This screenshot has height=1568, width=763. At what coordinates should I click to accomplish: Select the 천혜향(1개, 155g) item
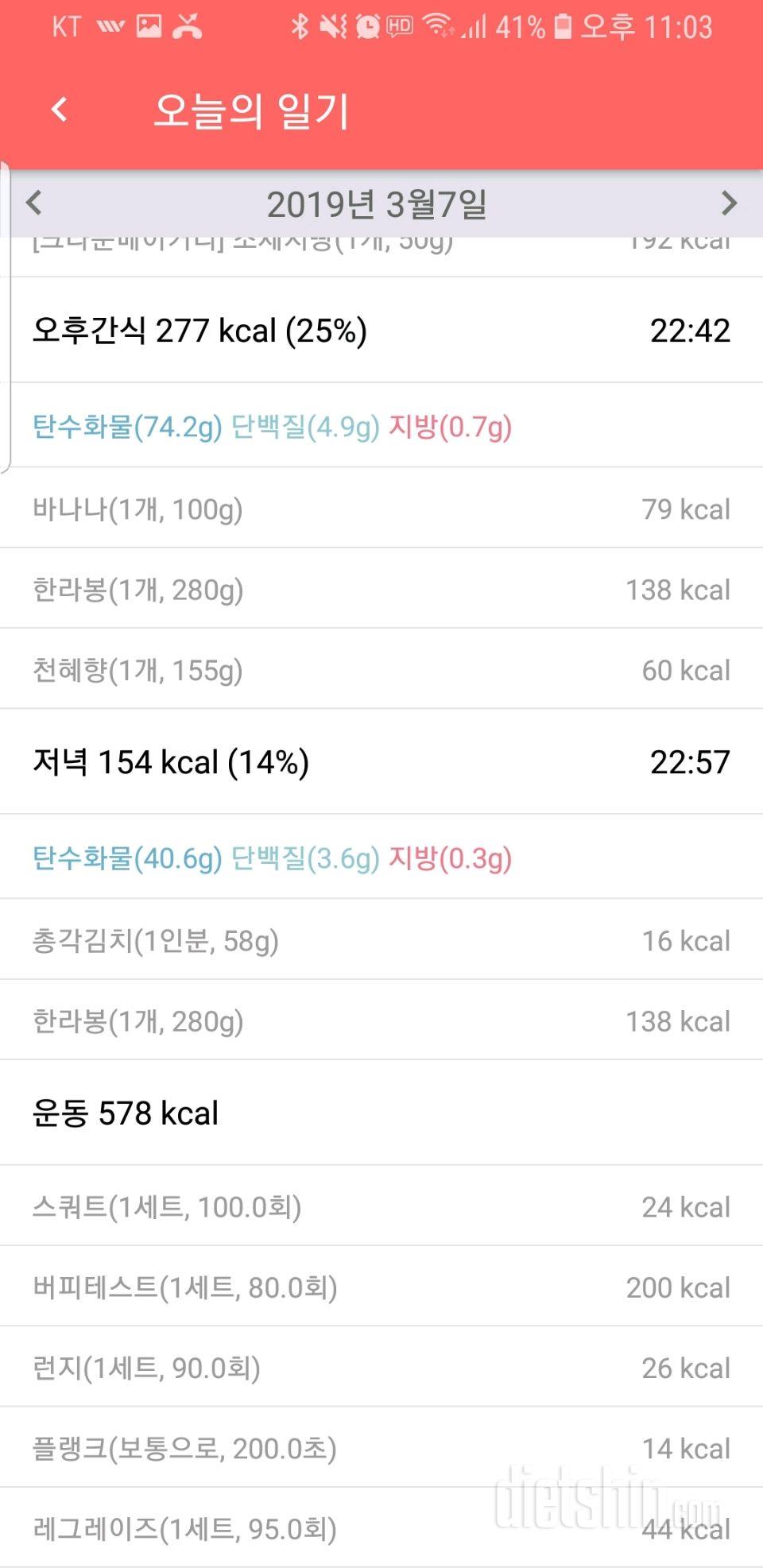pos(381,669)
